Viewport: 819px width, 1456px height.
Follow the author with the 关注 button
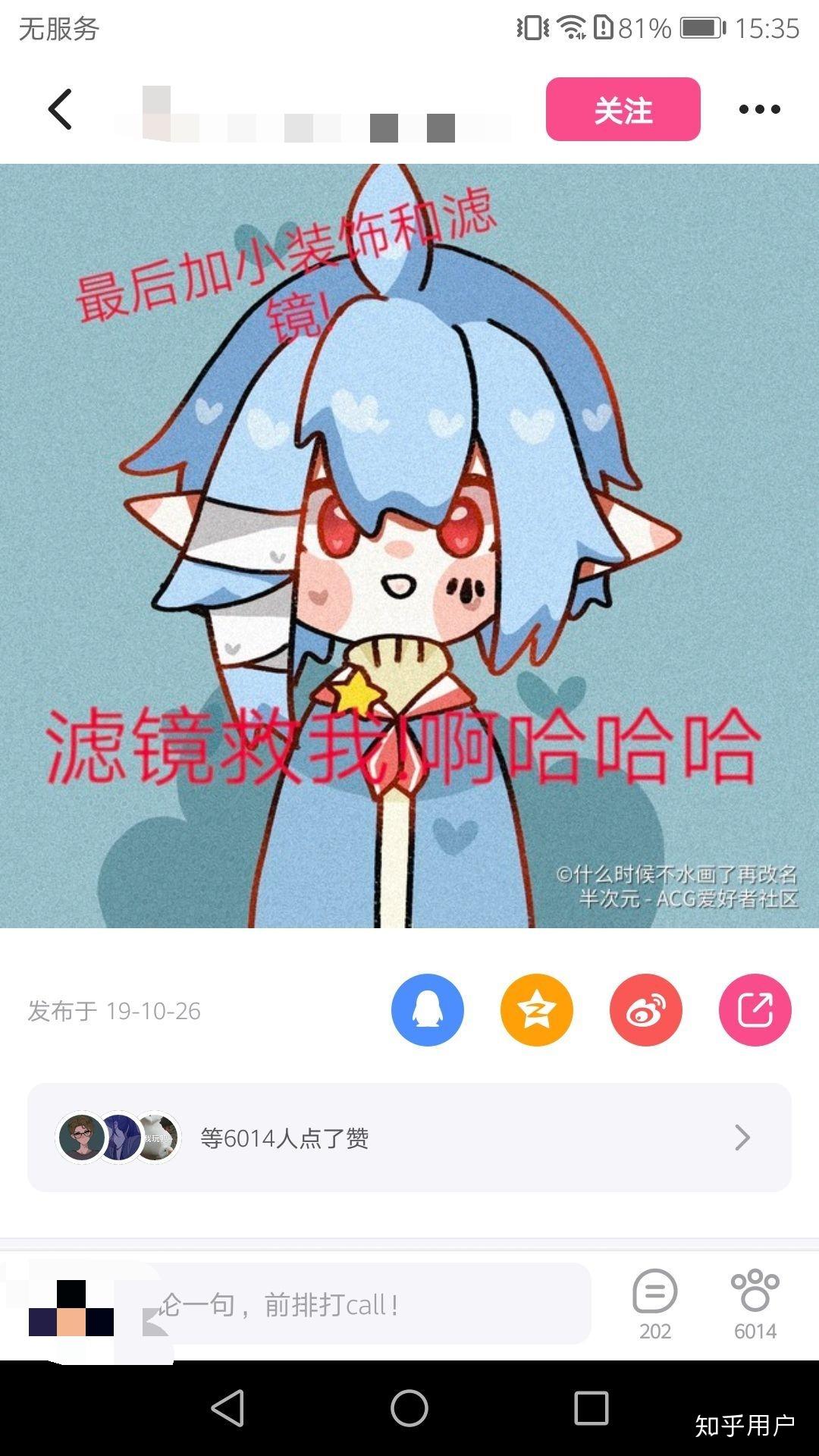[x=623, y=109]
